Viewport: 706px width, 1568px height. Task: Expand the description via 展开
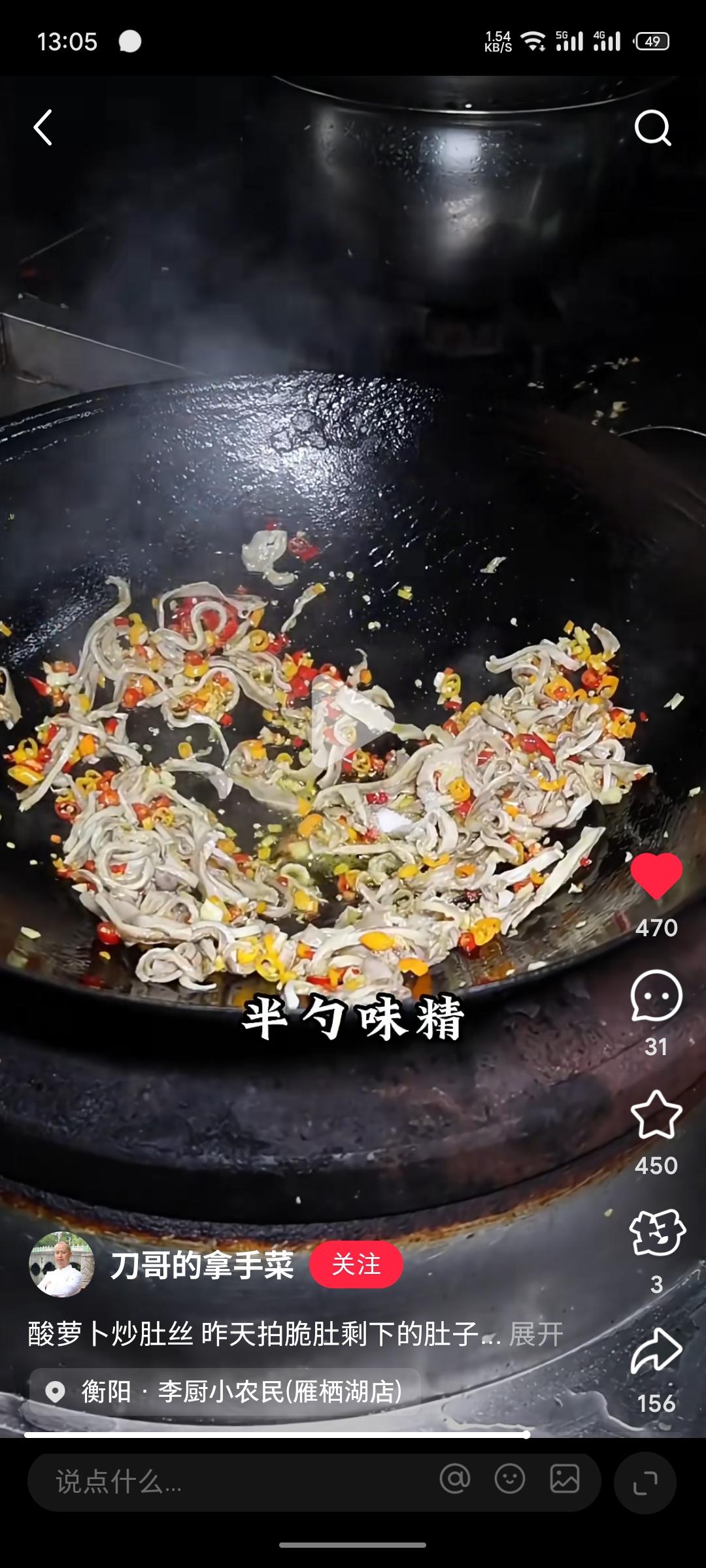(535, 1333)
